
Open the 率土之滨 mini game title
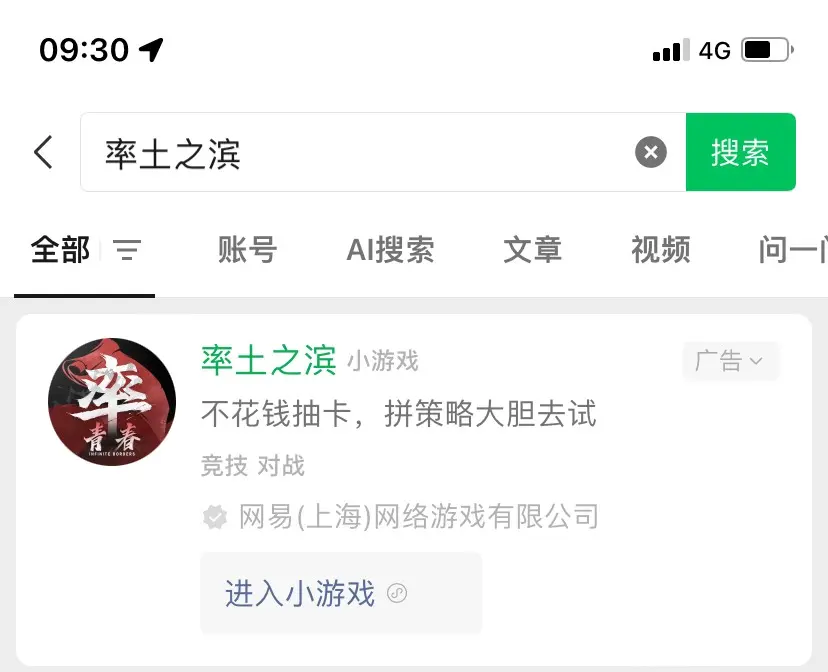268,361
